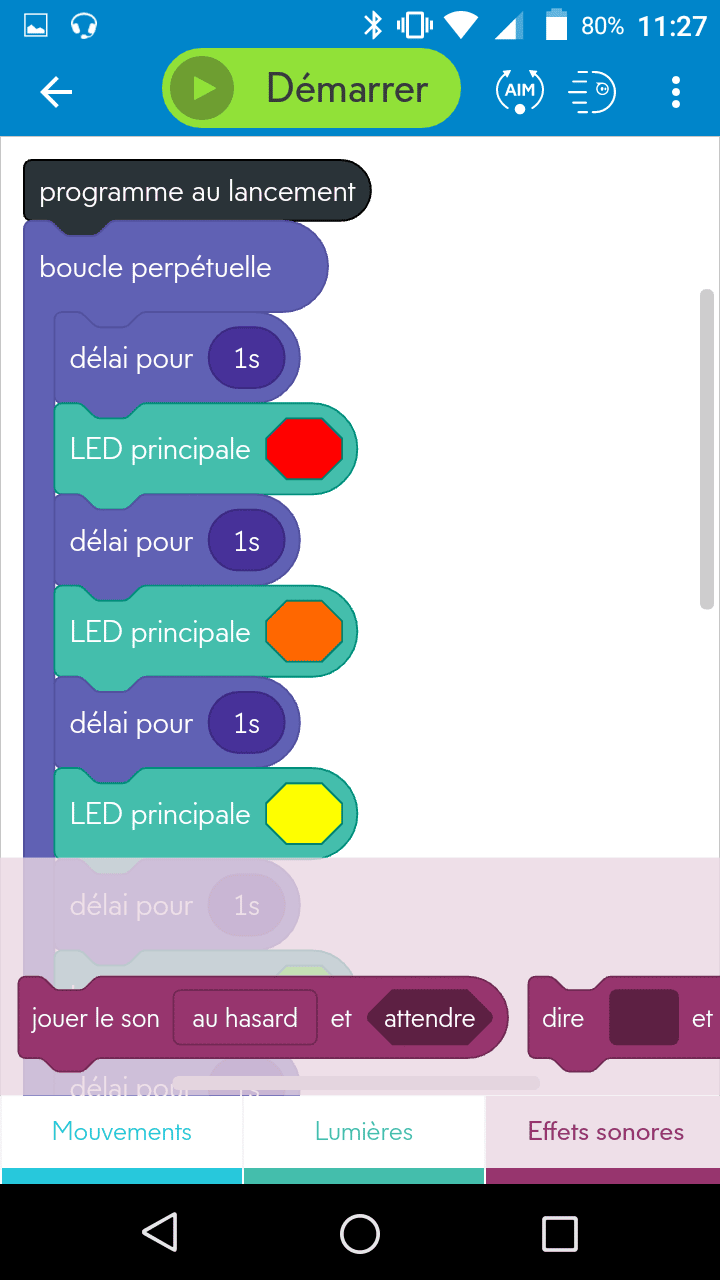The width and height of the screenshot is (720, 1280).
Task: Select the Effets sonores tab
Action: (x=605, y=1132)
